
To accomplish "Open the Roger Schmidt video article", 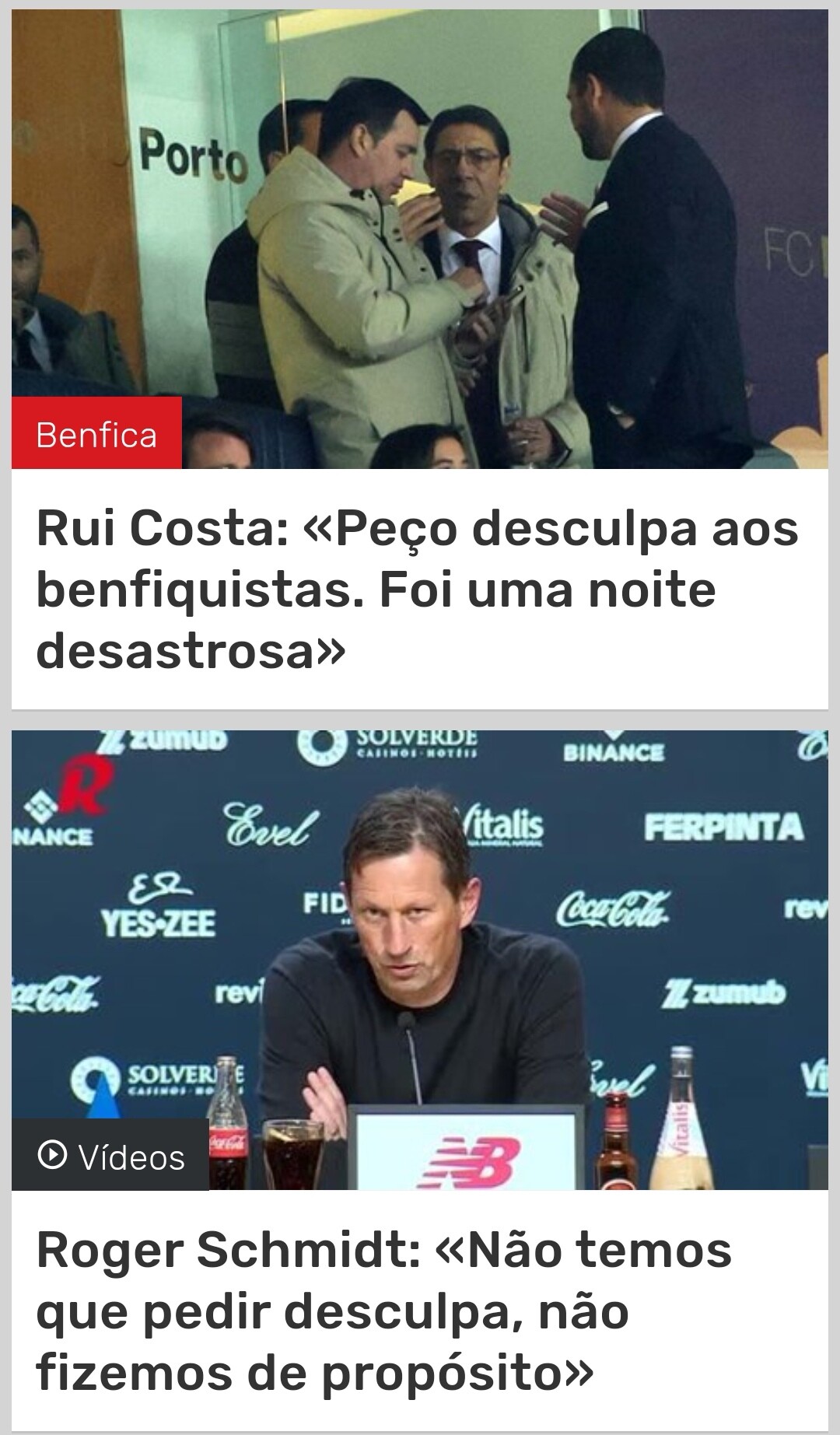I will tap(384, 1311).
